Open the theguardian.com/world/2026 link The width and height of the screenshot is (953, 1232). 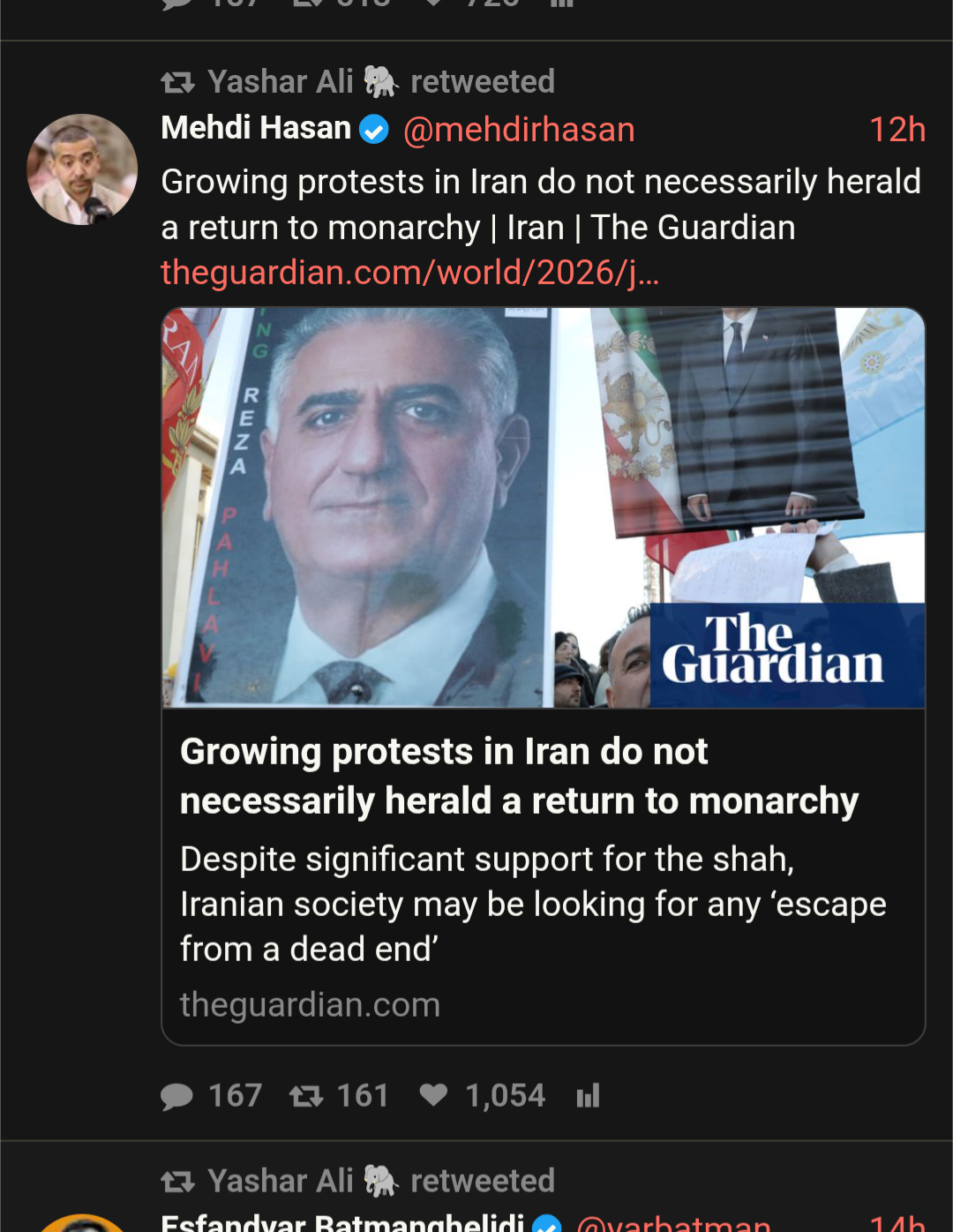(409, 273)
